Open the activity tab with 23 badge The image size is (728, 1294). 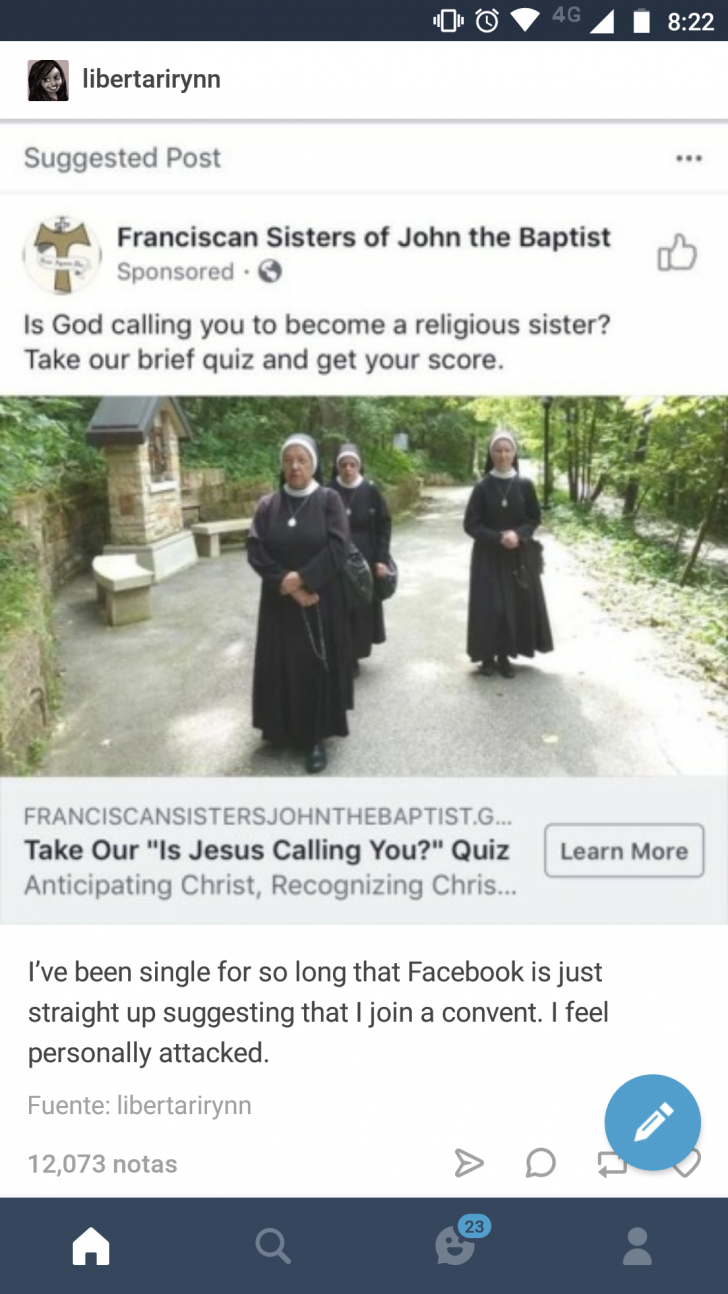[456, 1246]
